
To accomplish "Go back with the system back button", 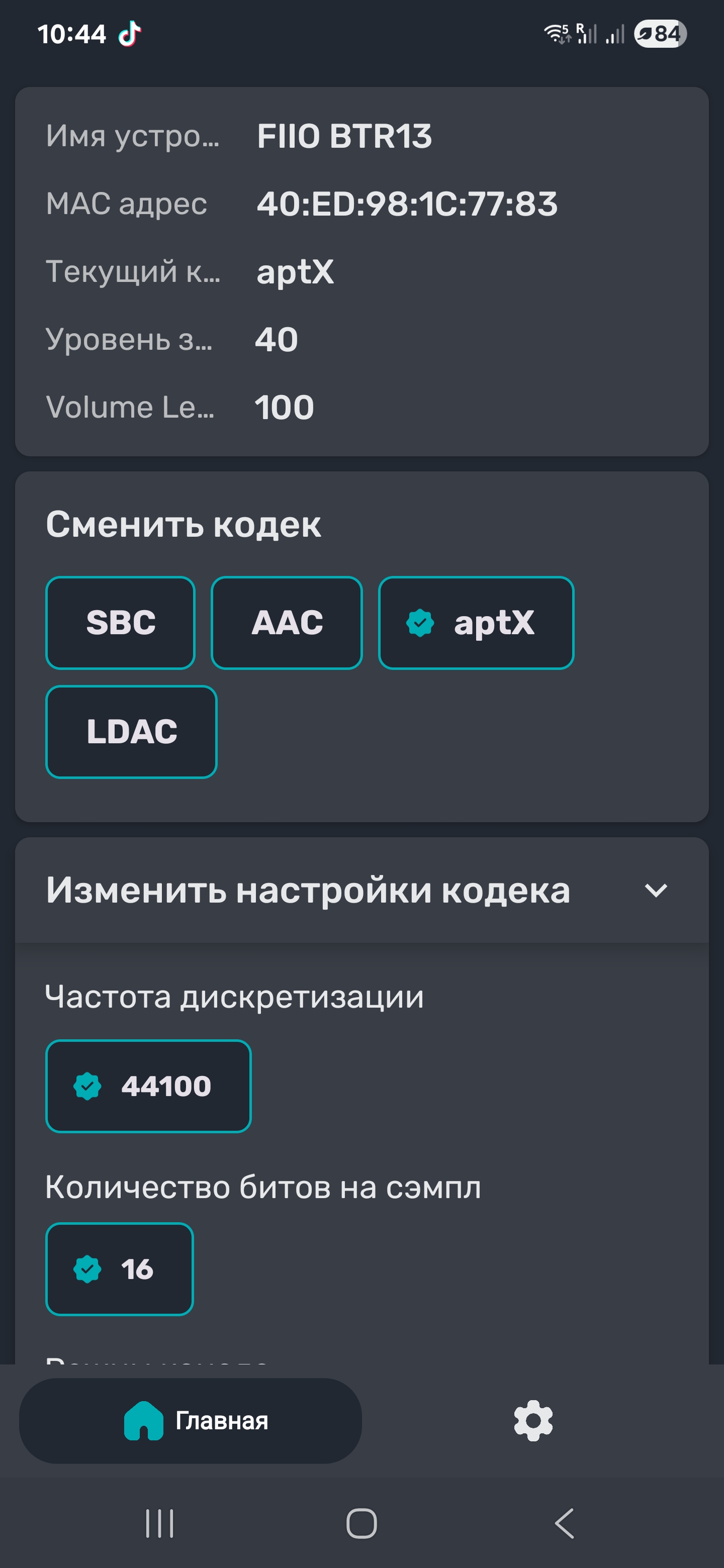I will (x=565, y=1524).
